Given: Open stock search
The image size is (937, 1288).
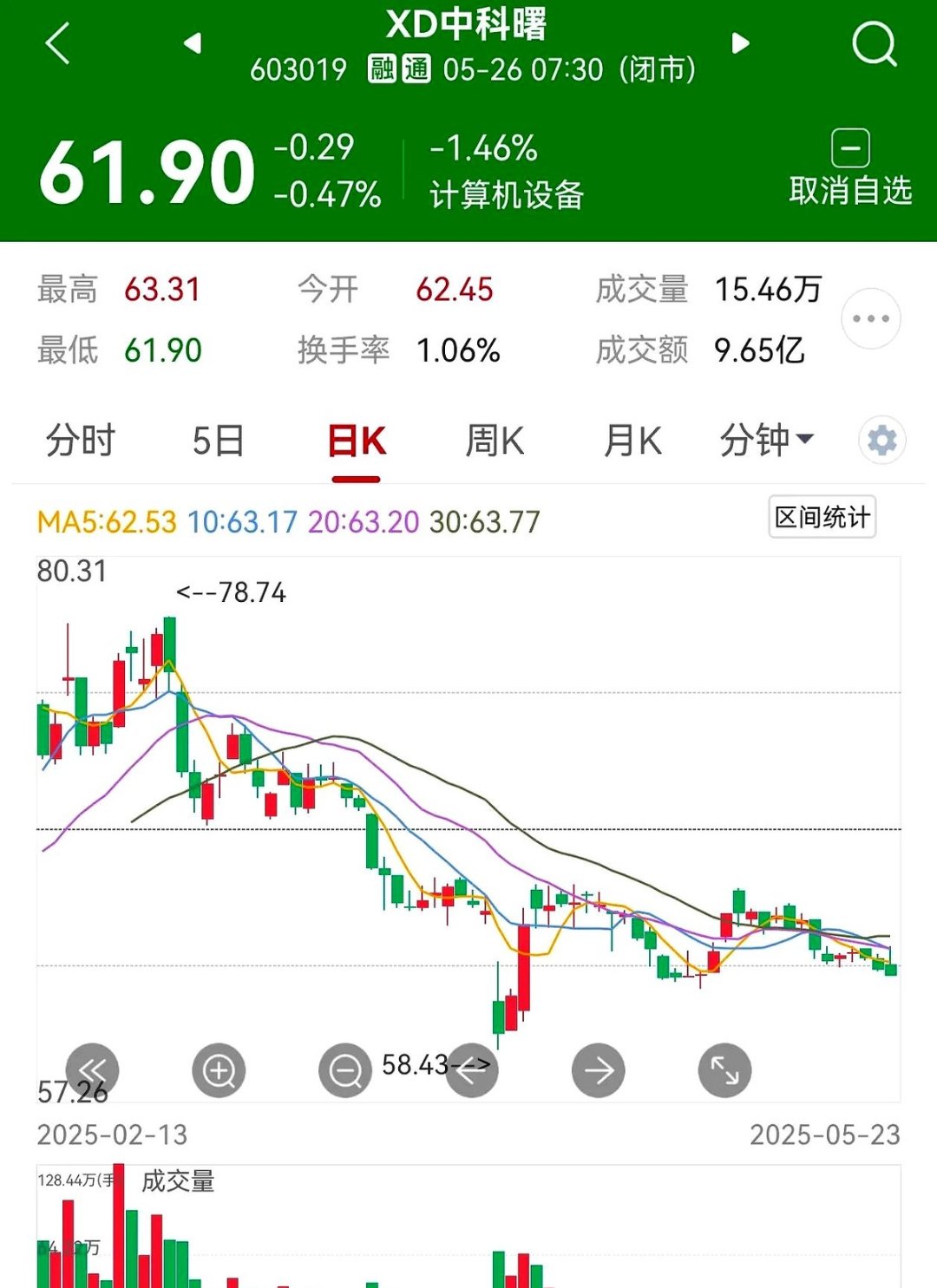Looking at the screenshot, I should click(873, 43).
